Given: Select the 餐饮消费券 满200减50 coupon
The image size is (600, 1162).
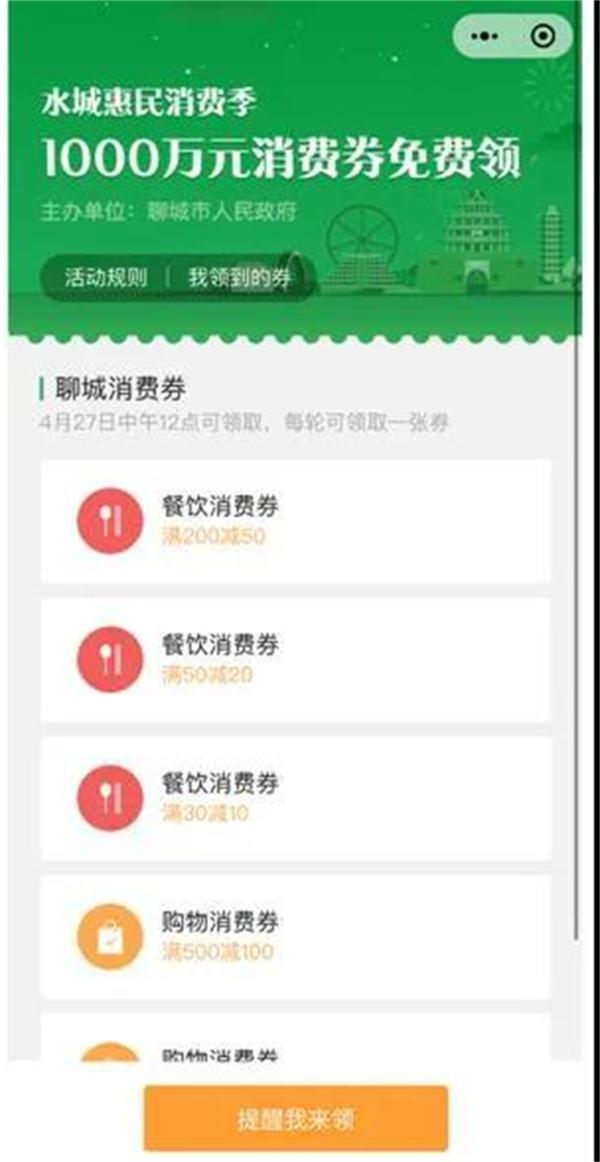Looking at the screenshot, I should click(295, 521).
